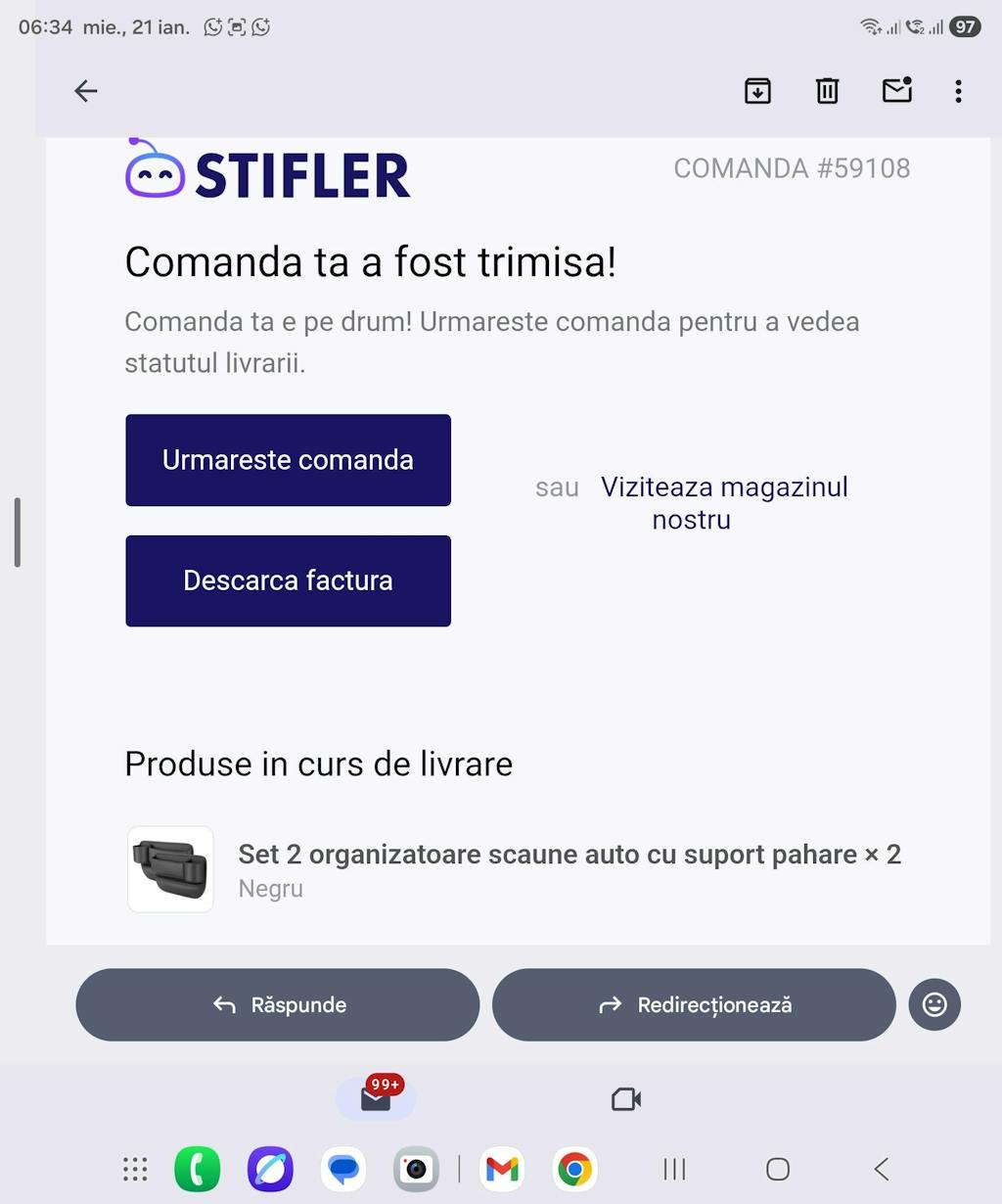Image resolution: width=1002 pixels, height=1204 pixels.
Task: Forward the email with Redirecționează
Action: pyautogui.click(x=694, y=1004)
